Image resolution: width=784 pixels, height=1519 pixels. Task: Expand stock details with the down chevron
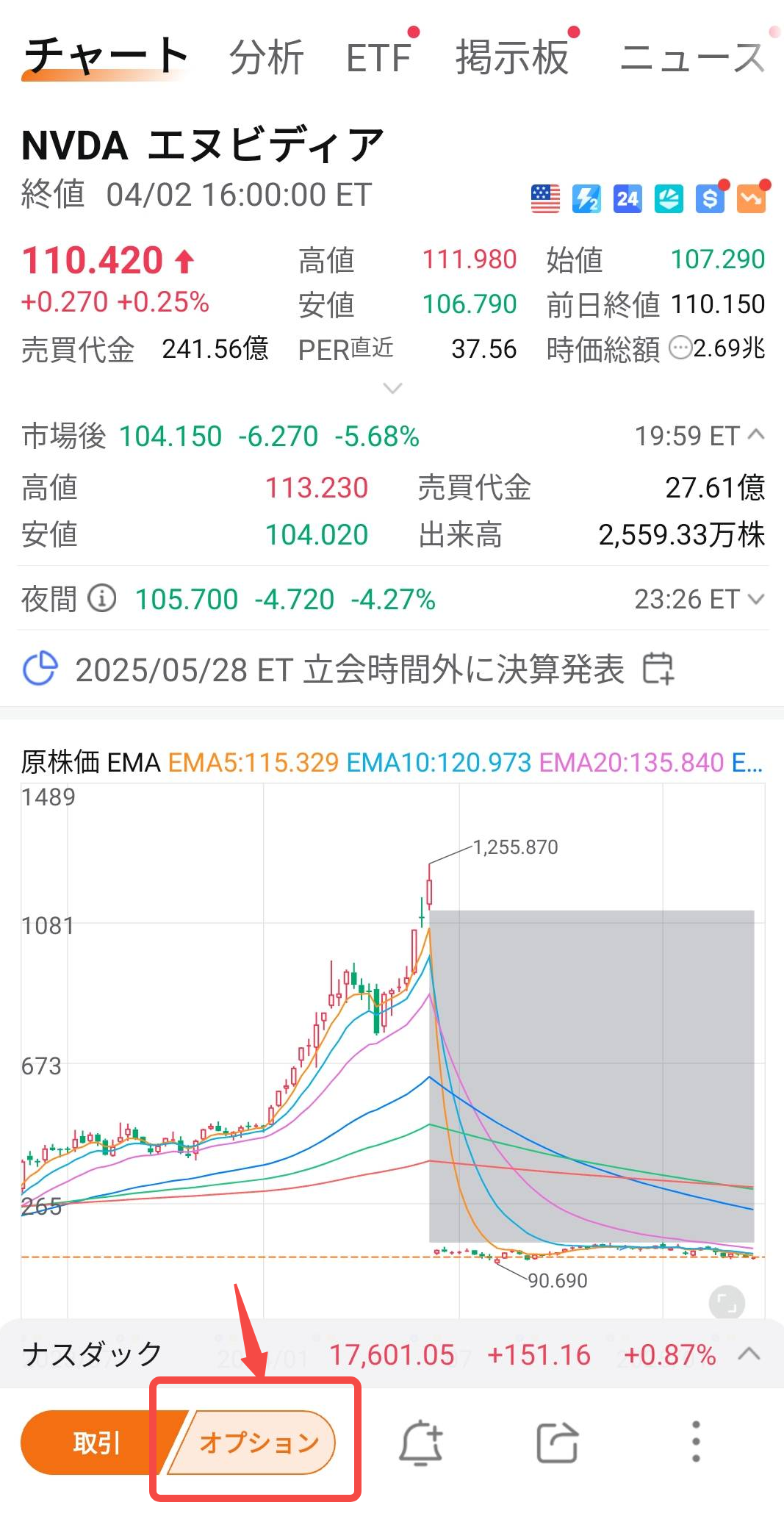[392, 387]
